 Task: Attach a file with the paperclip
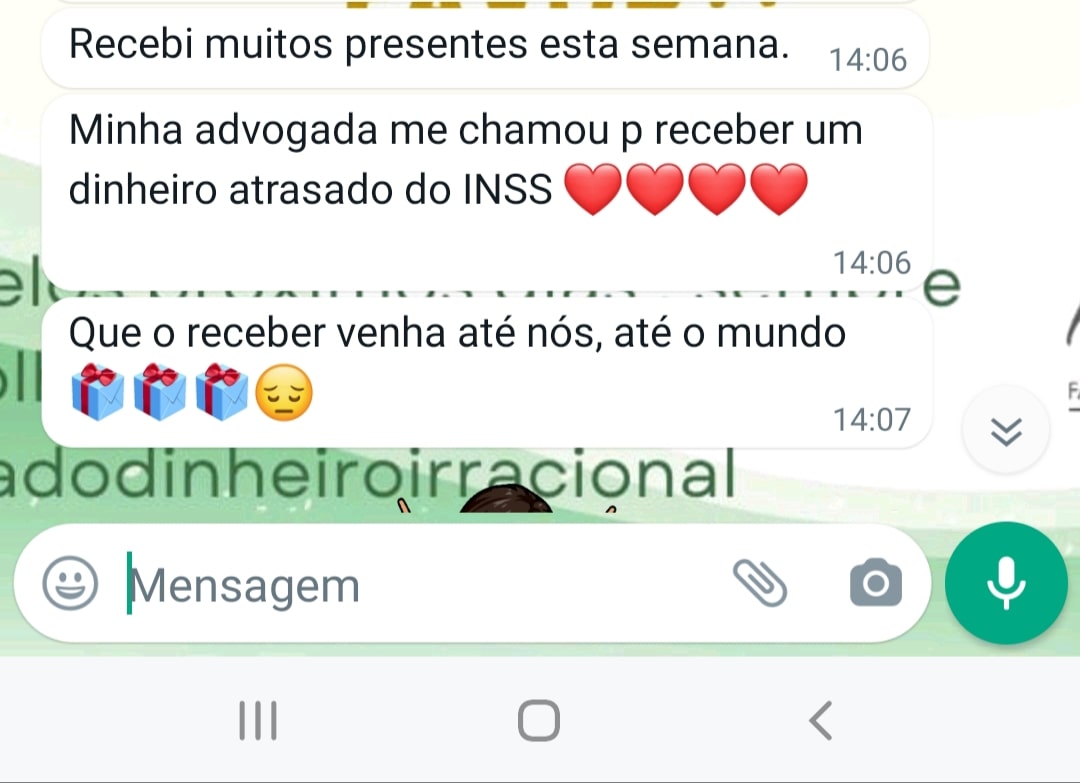point(760,583)
